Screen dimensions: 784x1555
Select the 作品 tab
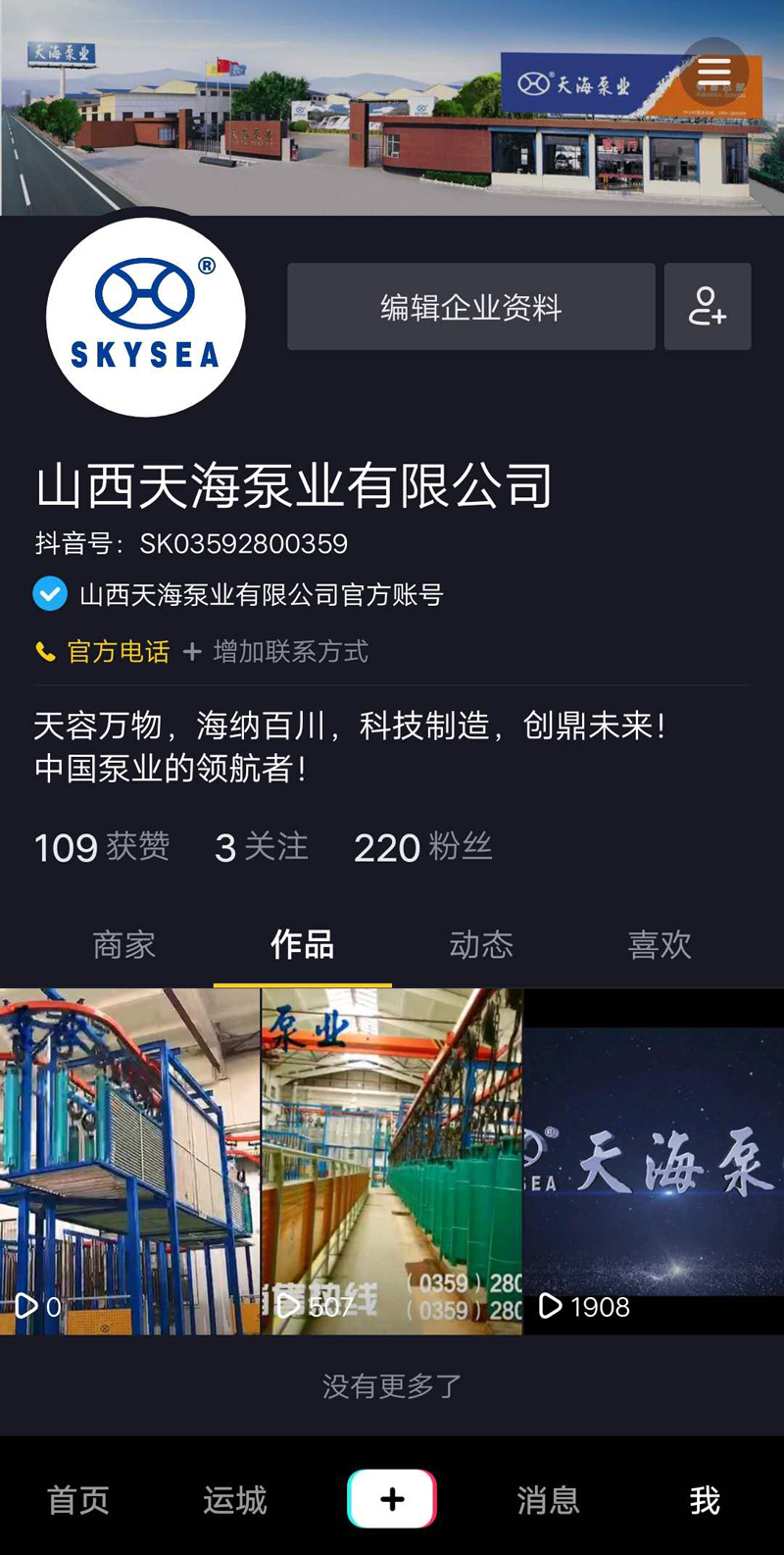302,945
